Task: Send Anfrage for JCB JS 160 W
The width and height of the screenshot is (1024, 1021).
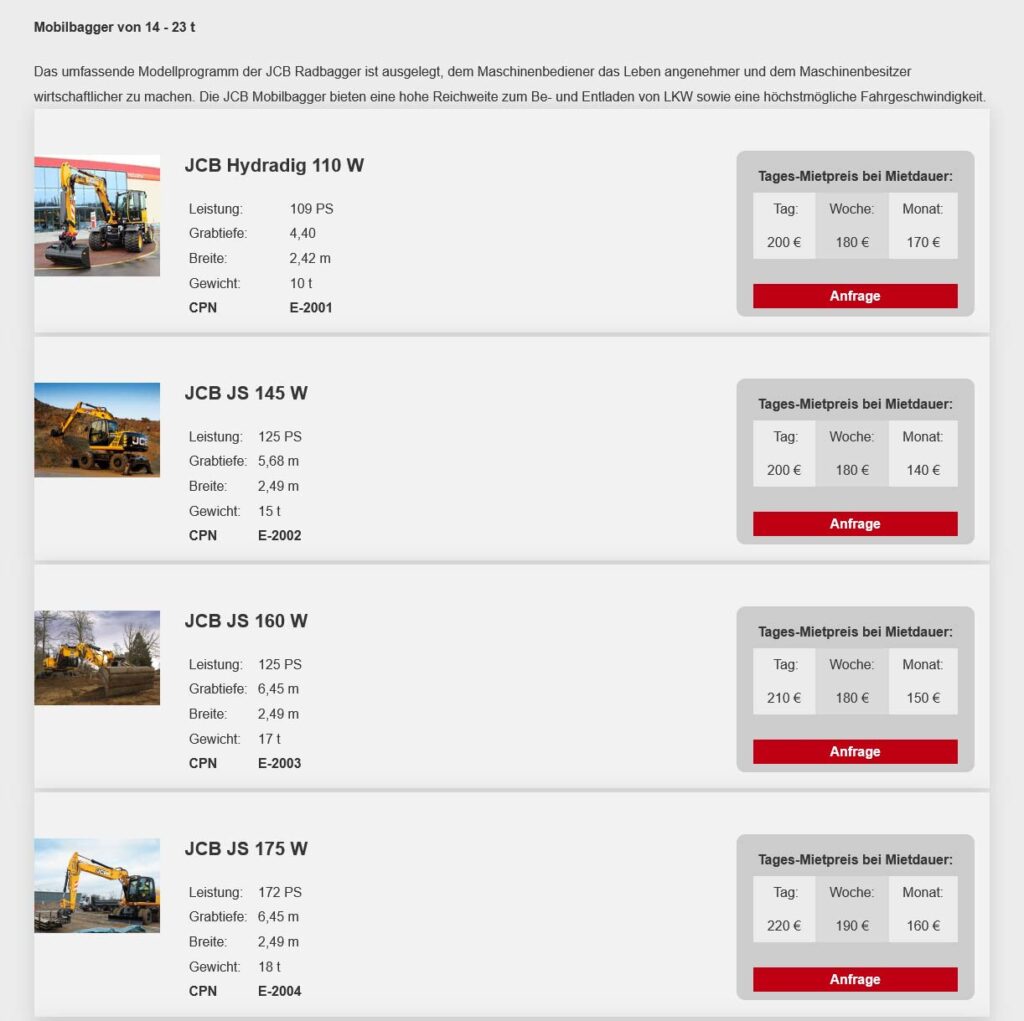Action: pyautogui.click(x=854, y=752)
